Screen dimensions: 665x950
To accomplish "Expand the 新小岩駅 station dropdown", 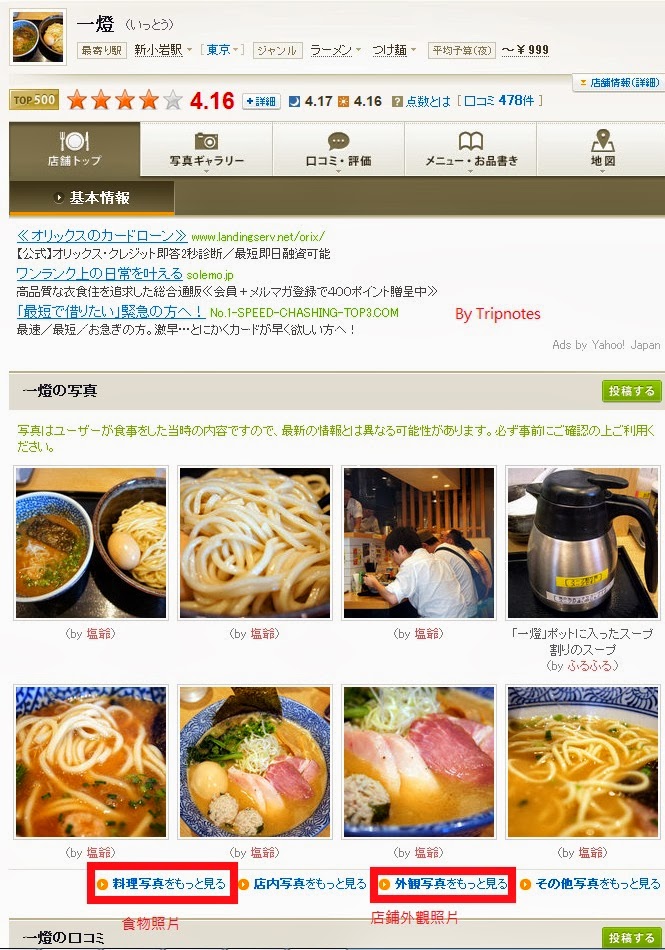I will [164, 49].
